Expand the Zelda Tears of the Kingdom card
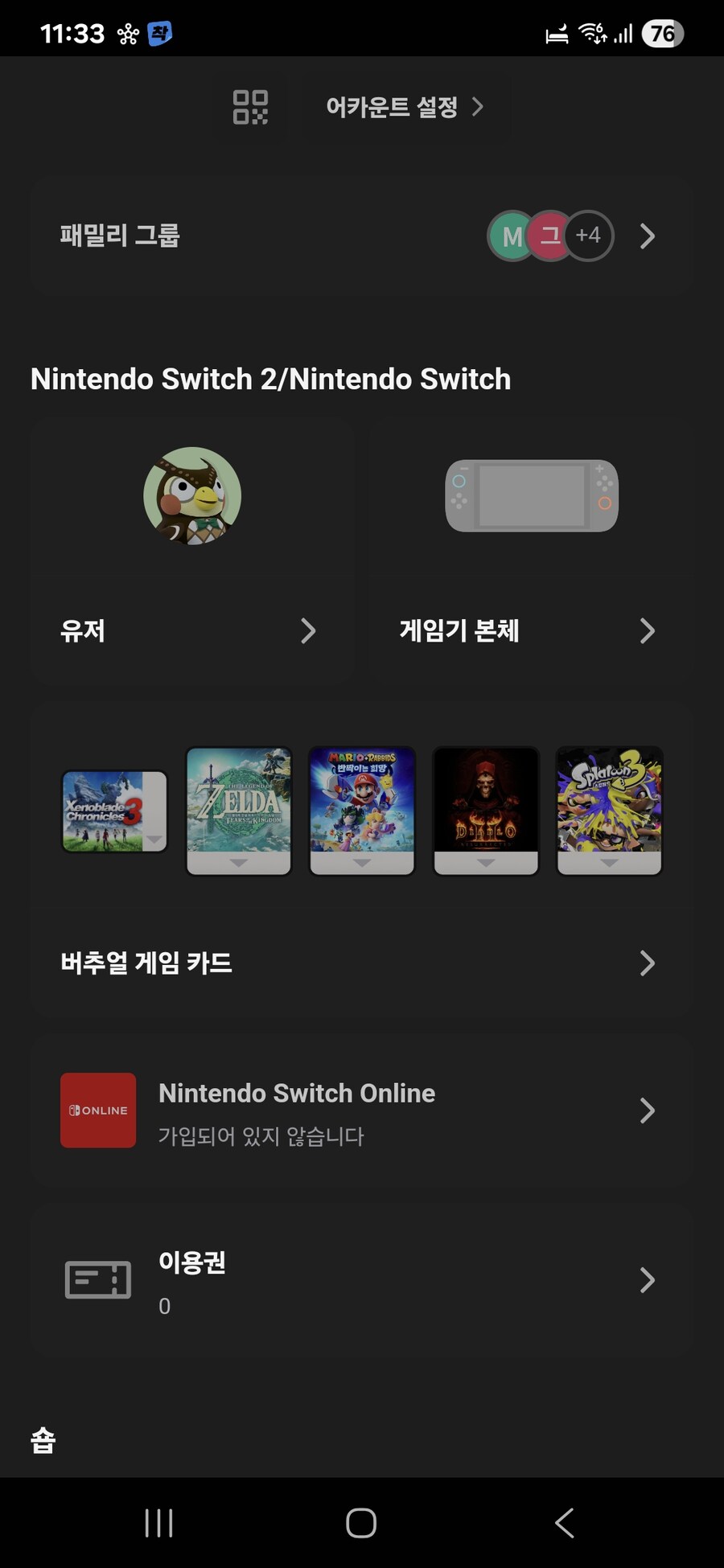This screenshot has width=724, height=1568. [239, 862]
